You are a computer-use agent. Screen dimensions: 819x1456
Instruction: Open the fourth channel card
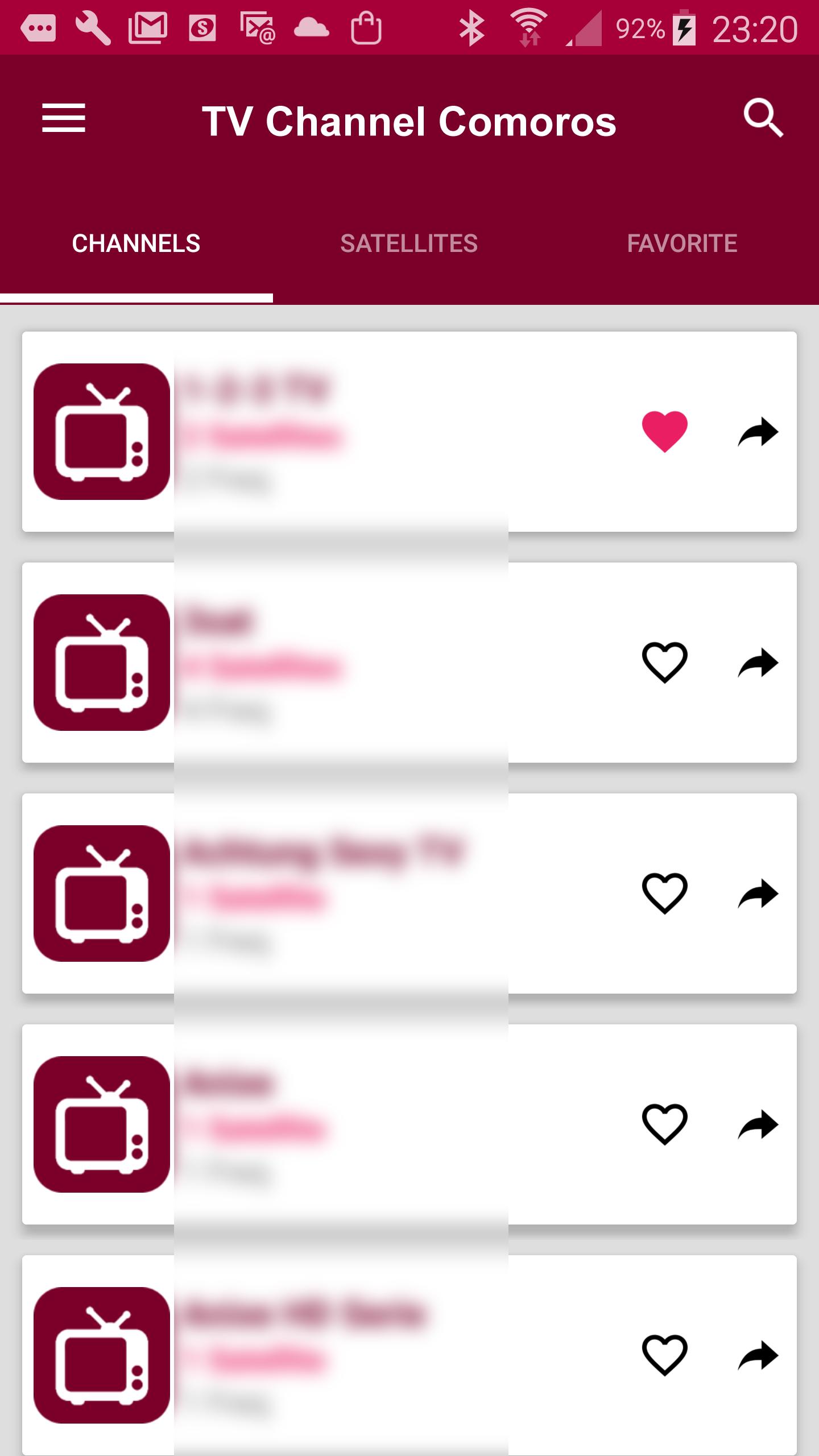[x=409, y=1124]
